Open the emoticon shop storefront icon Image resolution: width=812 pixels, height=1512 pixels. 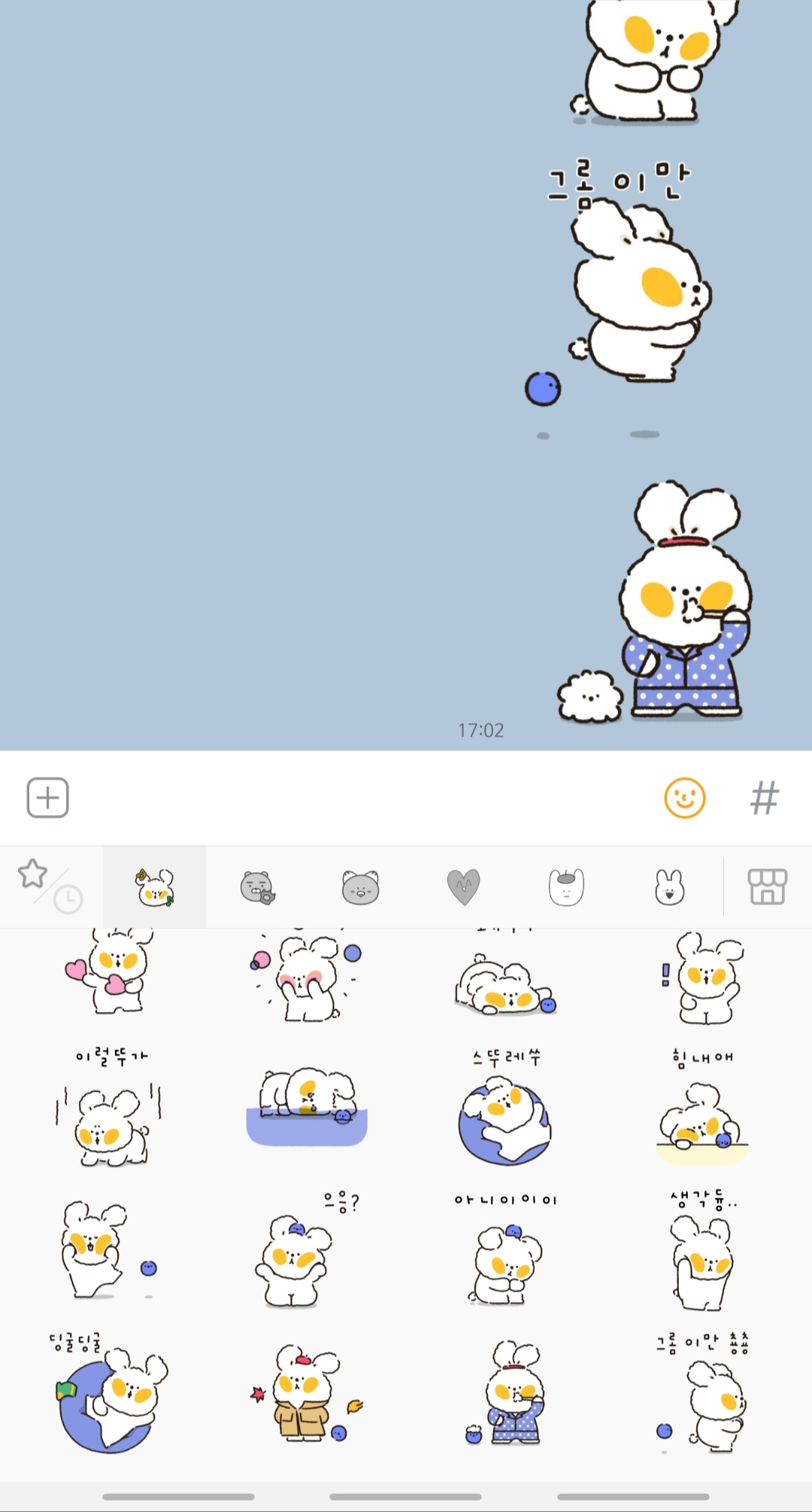click(x=768, y=886)
